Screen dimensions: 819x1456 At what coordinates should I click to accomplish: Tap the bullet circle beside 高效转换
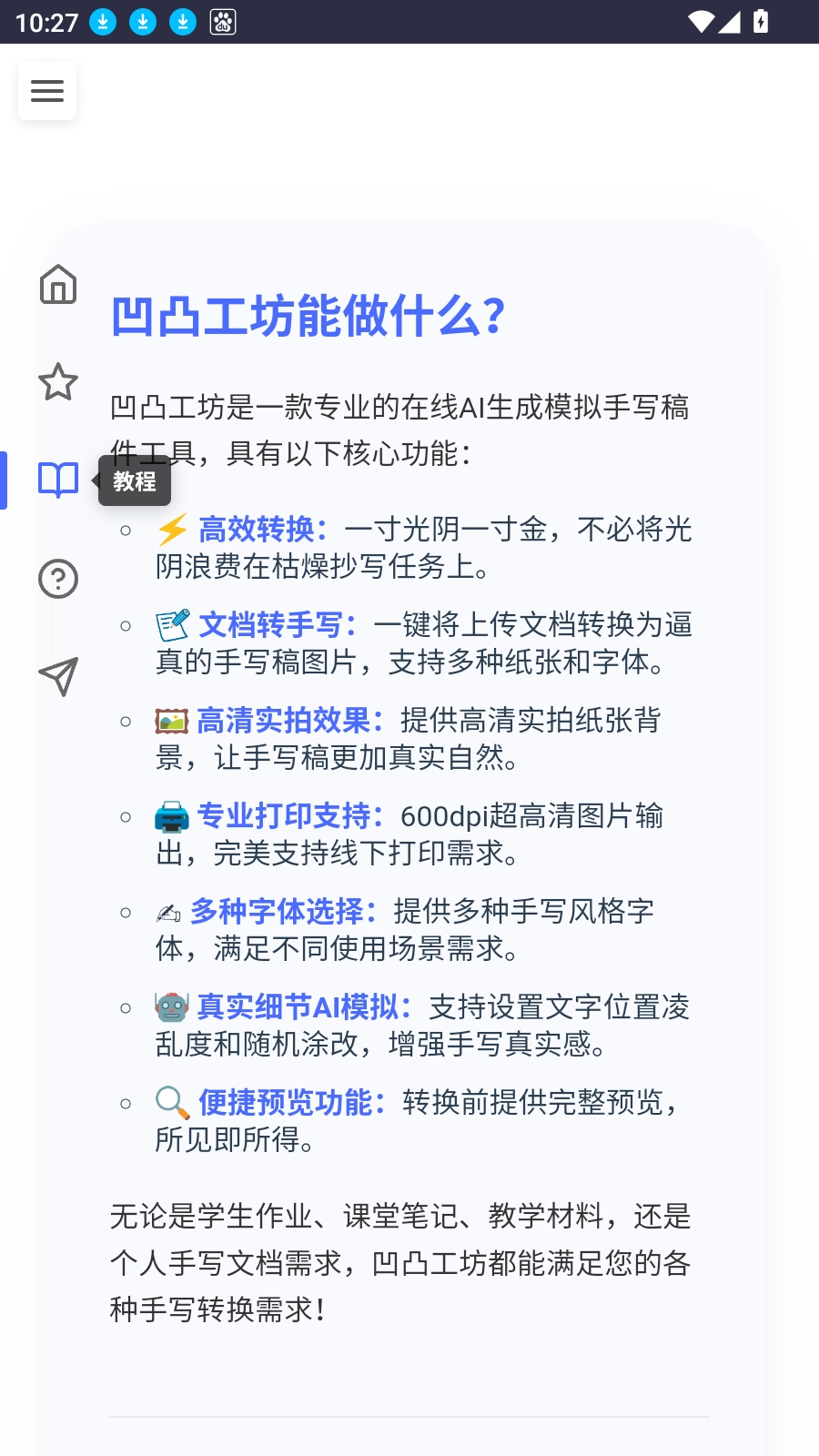point(125,529)
